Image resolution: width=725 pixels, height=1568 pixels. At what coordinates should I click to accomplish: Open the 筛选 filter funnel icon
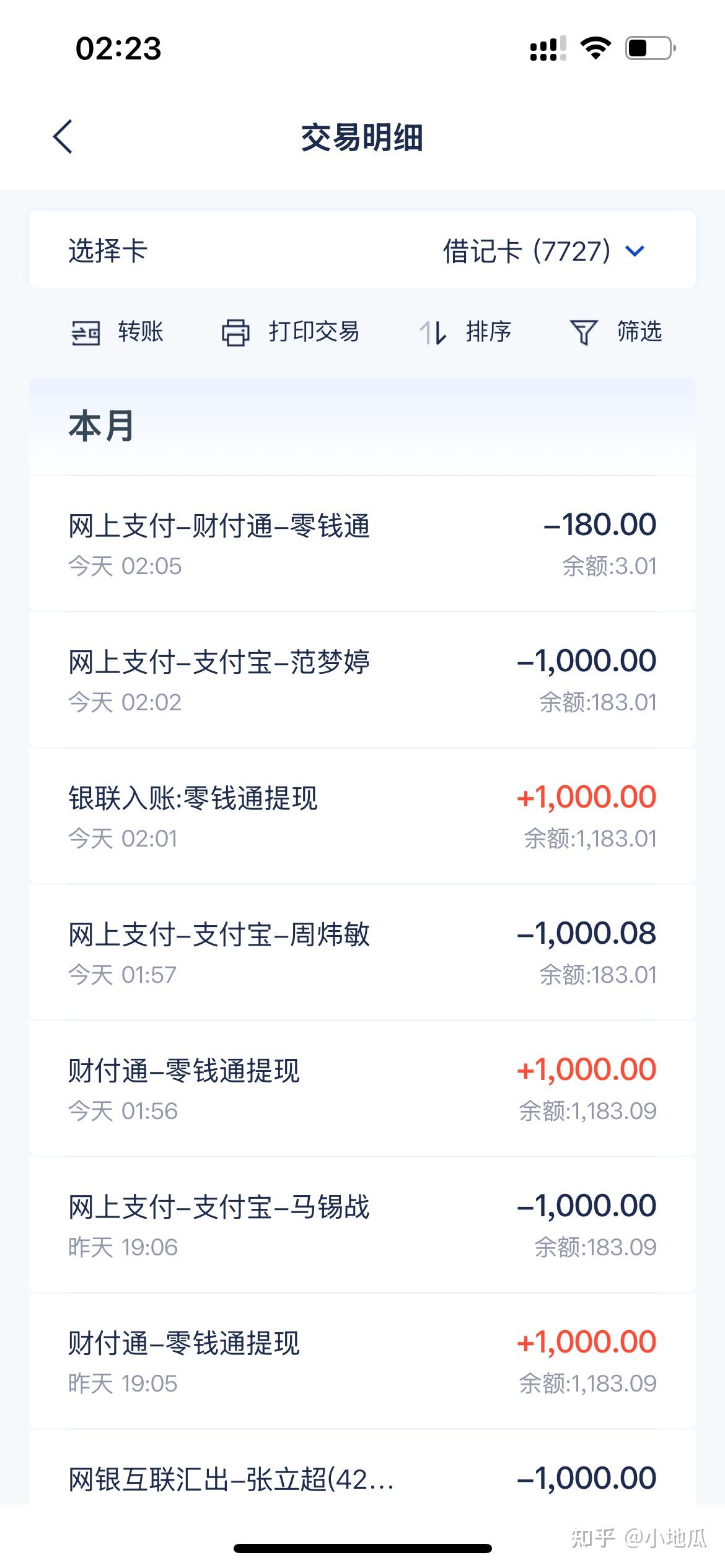tap(583, 333)
